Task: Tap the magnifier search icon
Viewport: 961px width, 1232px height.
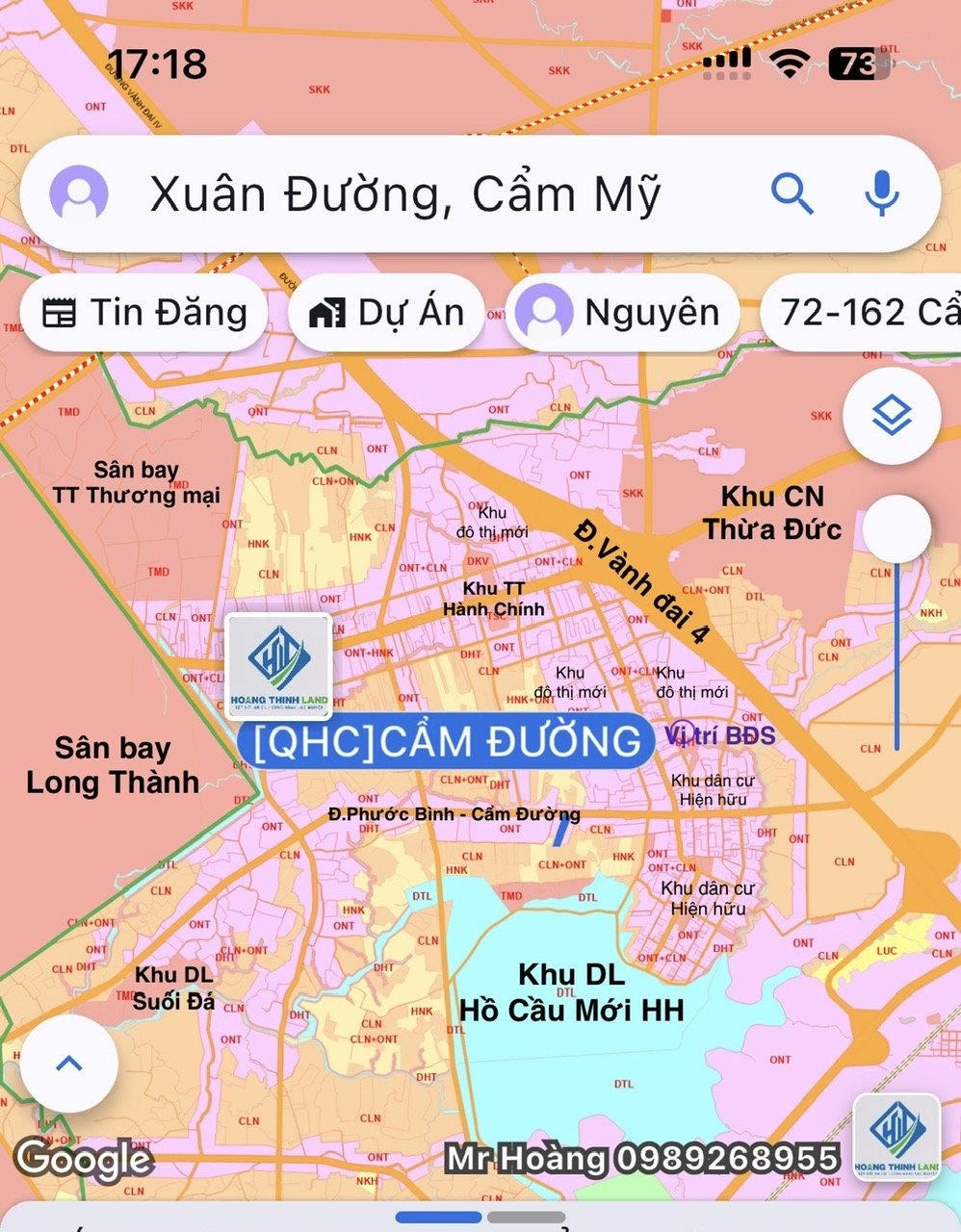Action: pos(792,194)
